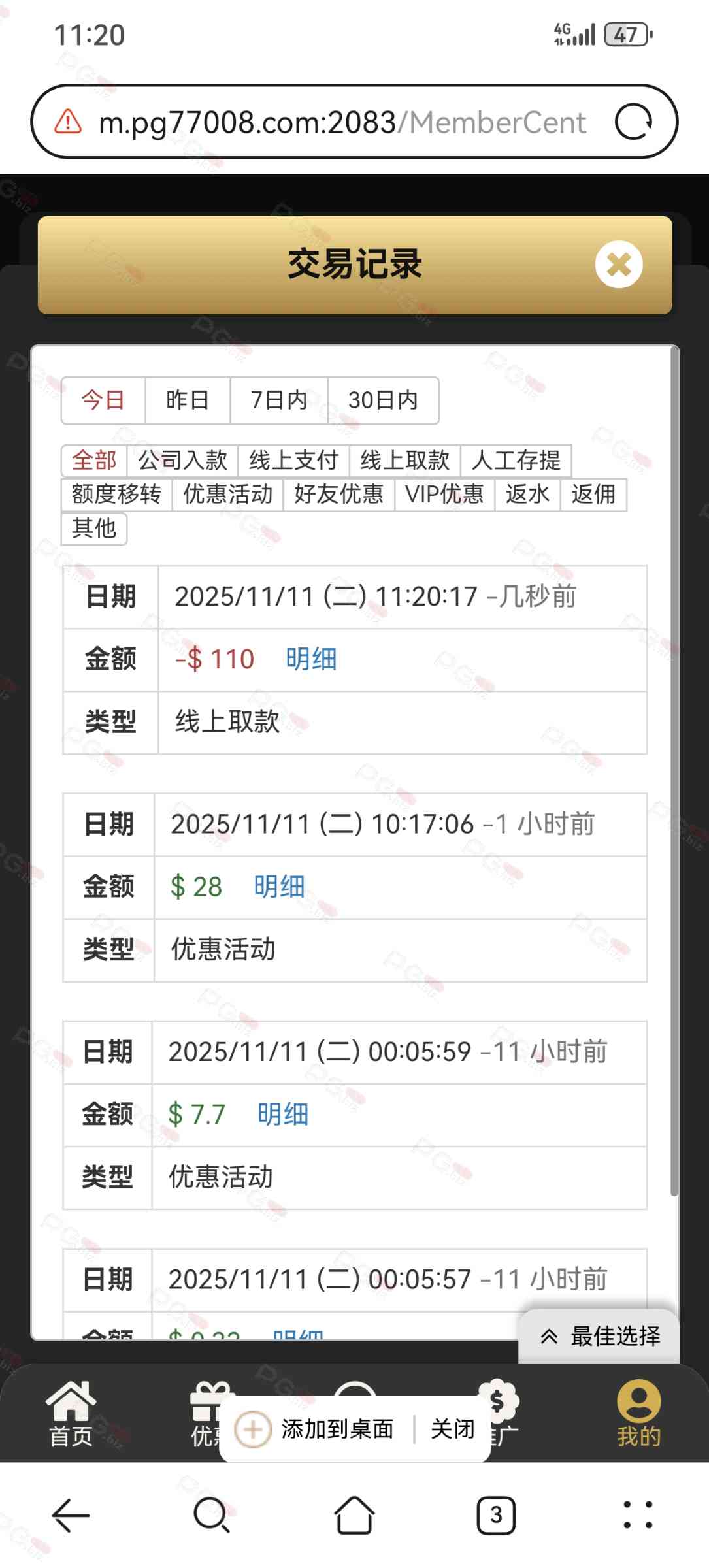The width and height of the screenshot is (709, 1568).
Task: Select the 30日内 date range
Action: (x=383, y=400)
